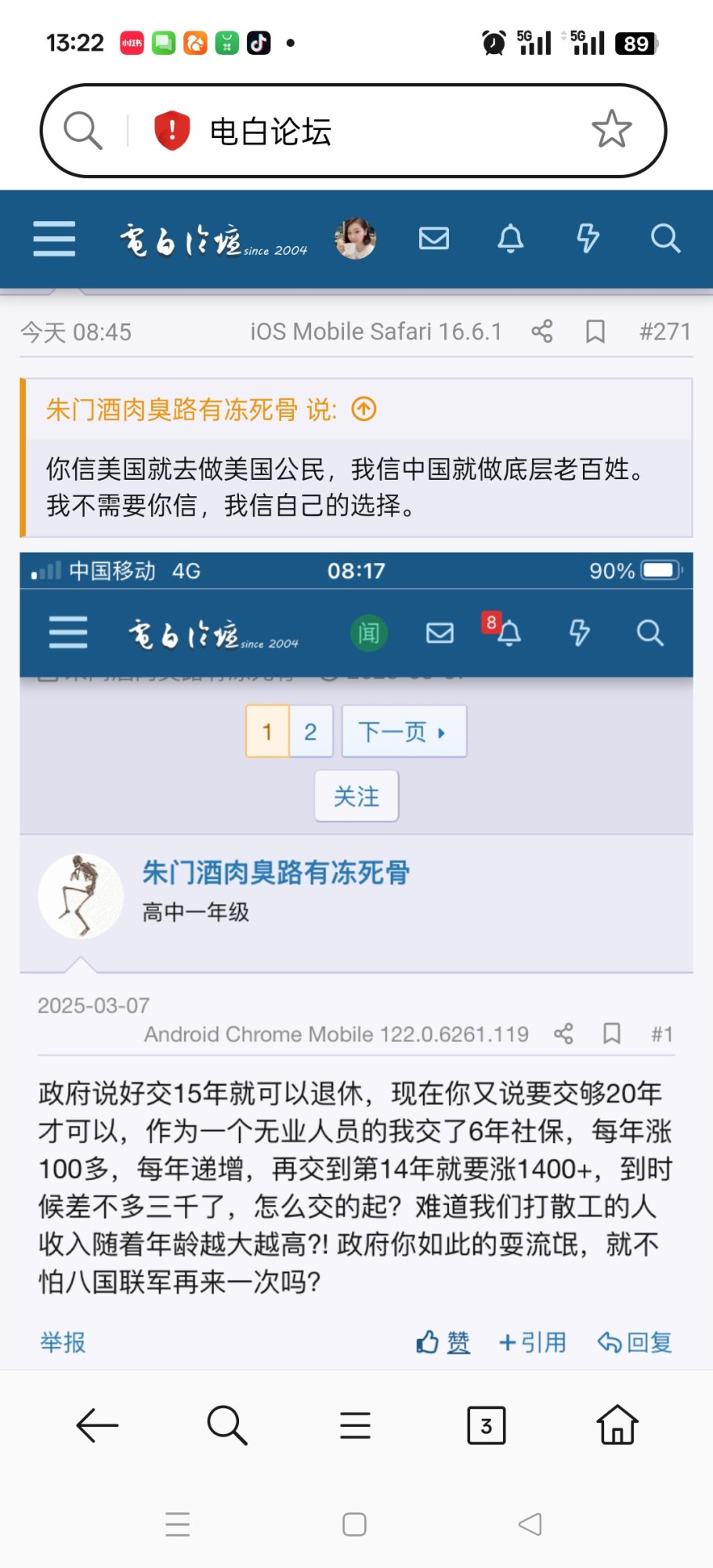Open the profile via the avatar photo
Viewport: 713px width, 1568px height.
click(355, 238)
